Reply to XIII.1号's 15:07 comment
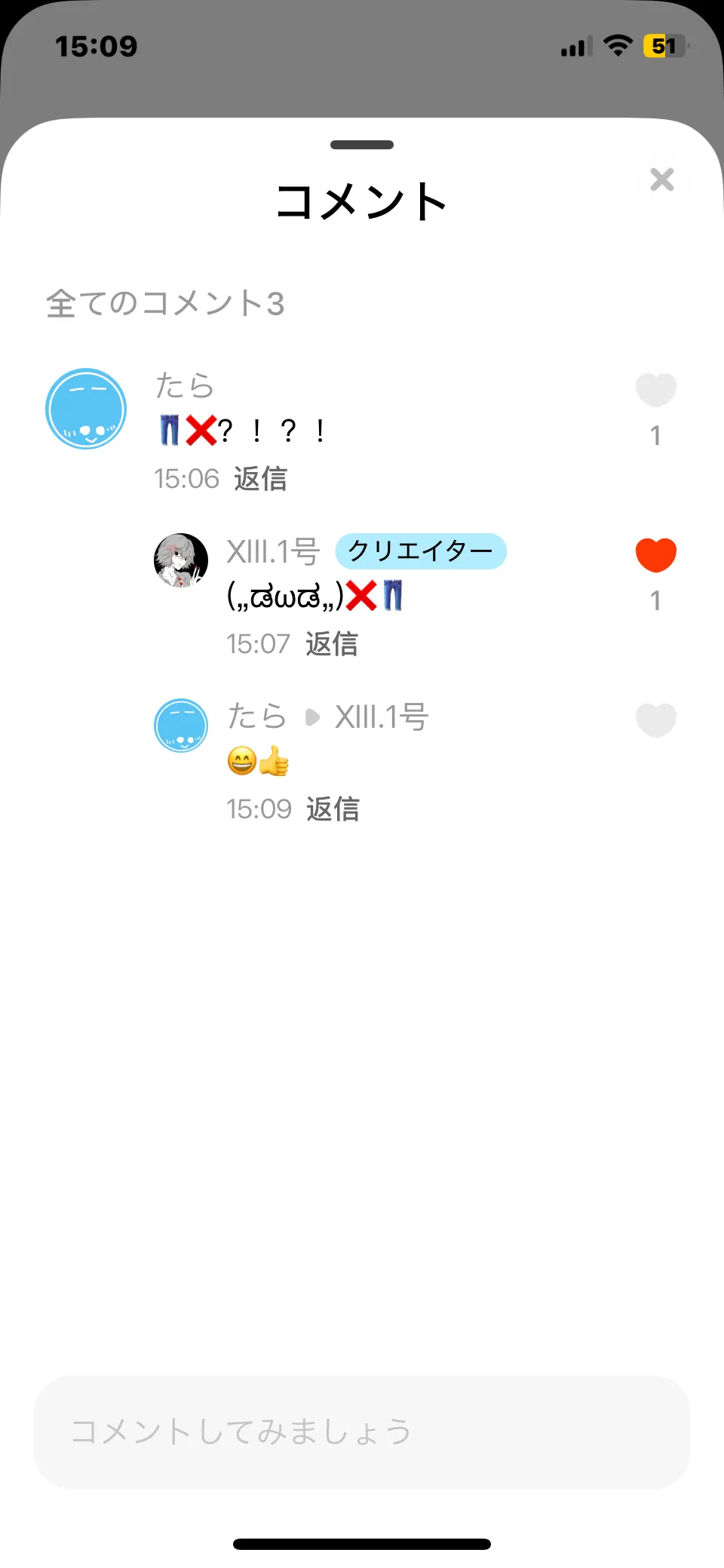The width and height of the screenshot is (724, 1568). tap(332, 644)
